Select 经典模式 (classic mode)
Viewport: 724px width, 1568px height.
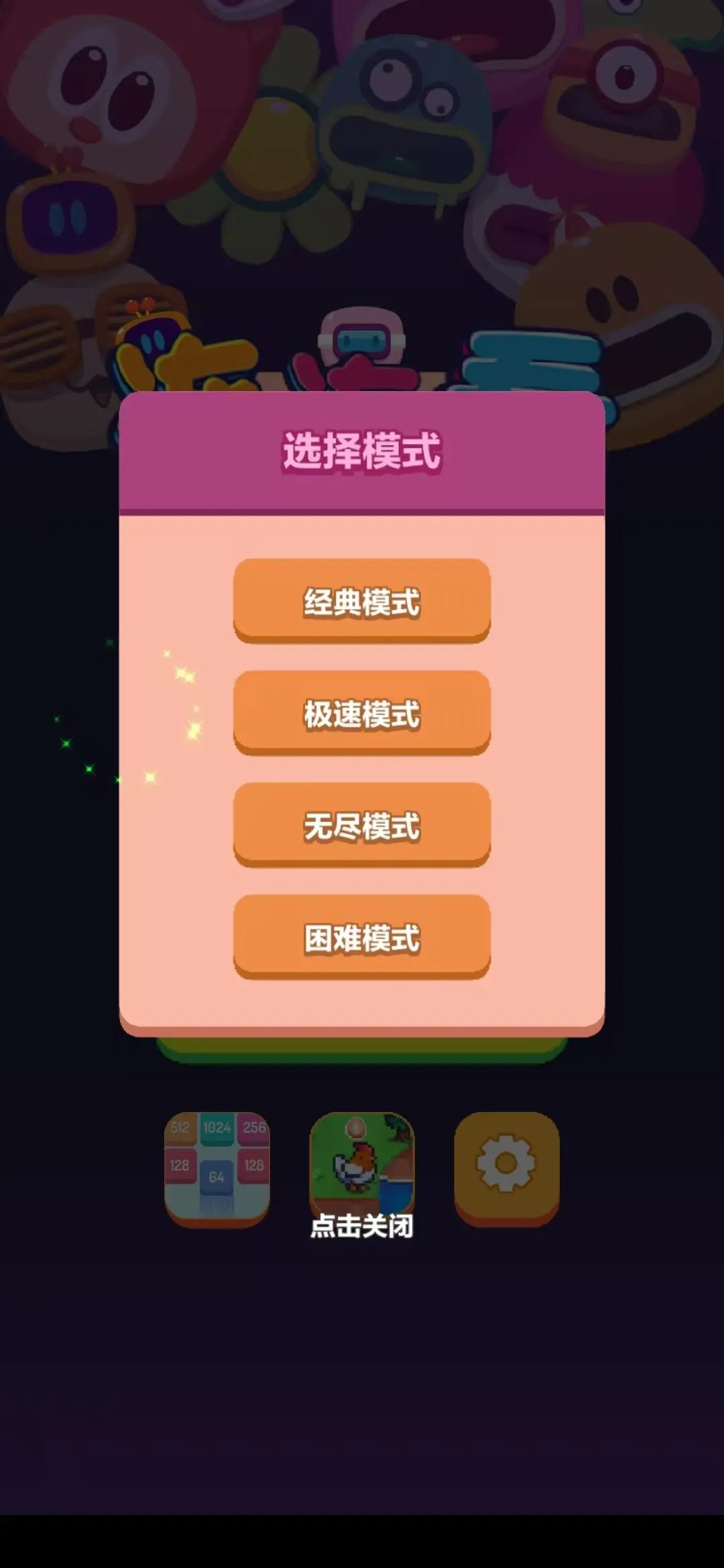coord(362,601)
